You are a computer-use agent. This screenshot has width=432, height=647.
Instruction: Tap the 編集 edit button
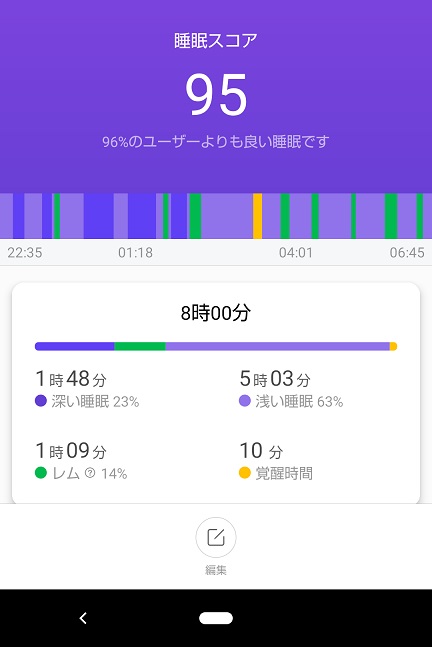pos(216,538)
